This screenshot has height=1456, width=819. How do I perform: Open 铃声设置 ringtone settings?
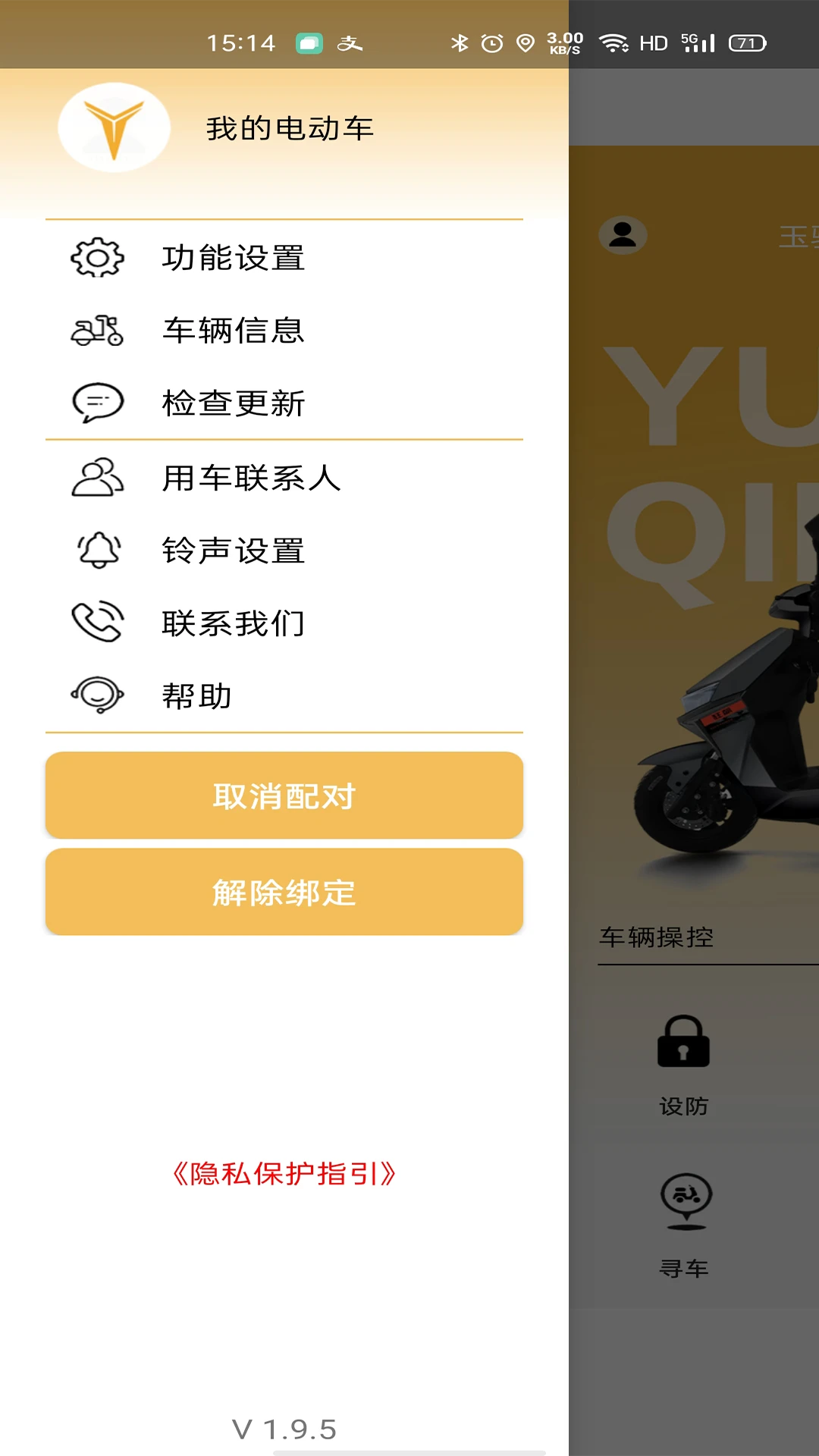tap(234, 551)
